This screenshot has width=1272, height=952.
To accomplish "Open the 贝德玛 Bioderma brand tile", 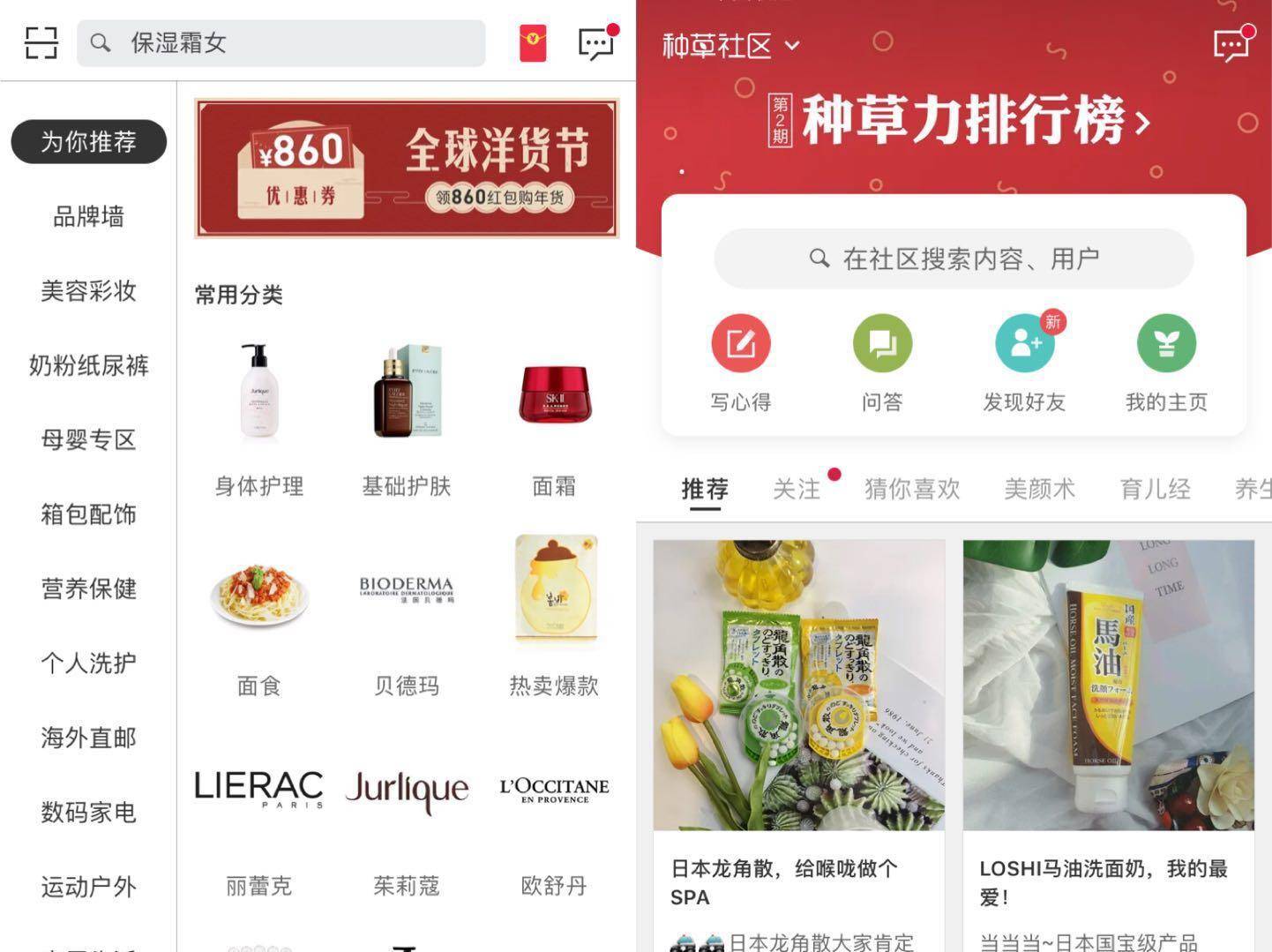I will [406, 618].
